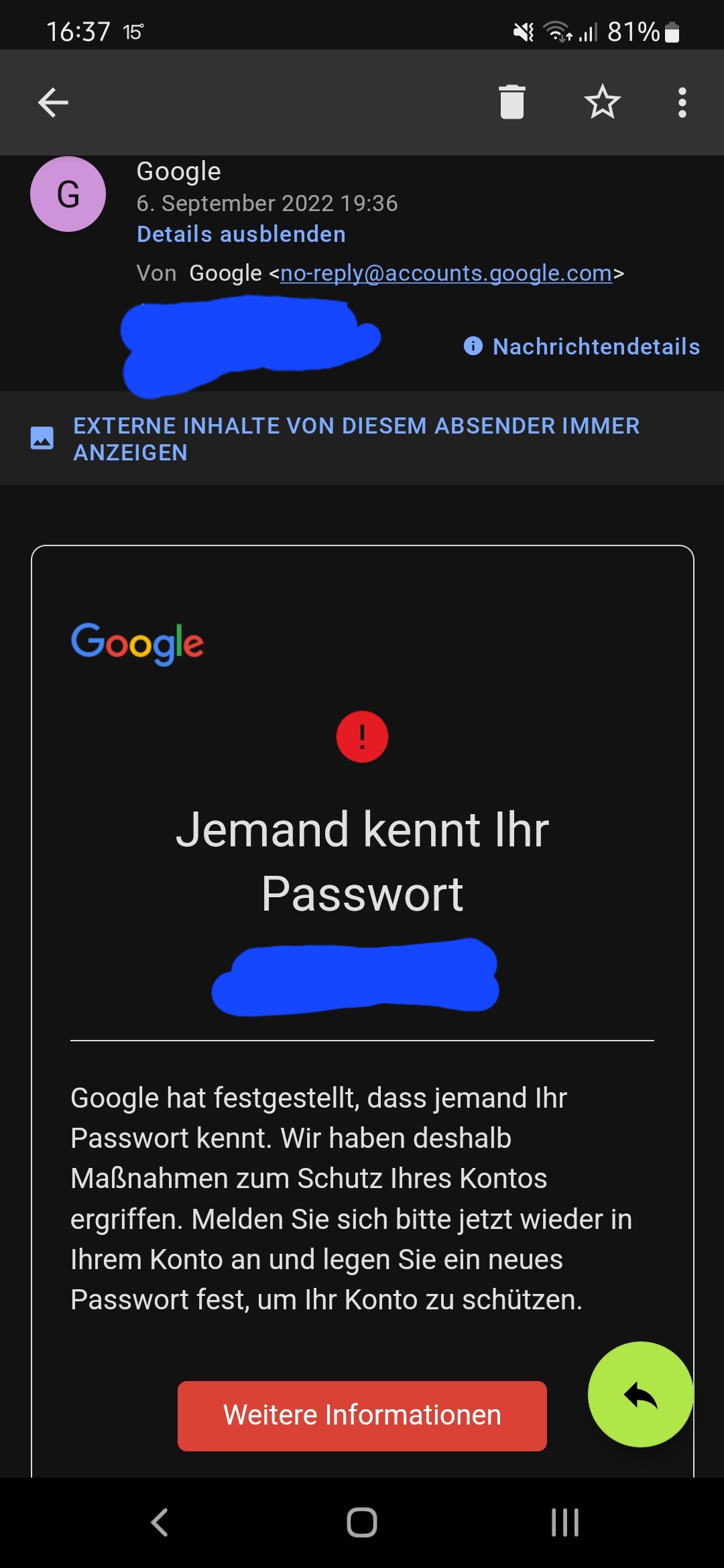
Task: Delete this email
Action: click(511, 103)
